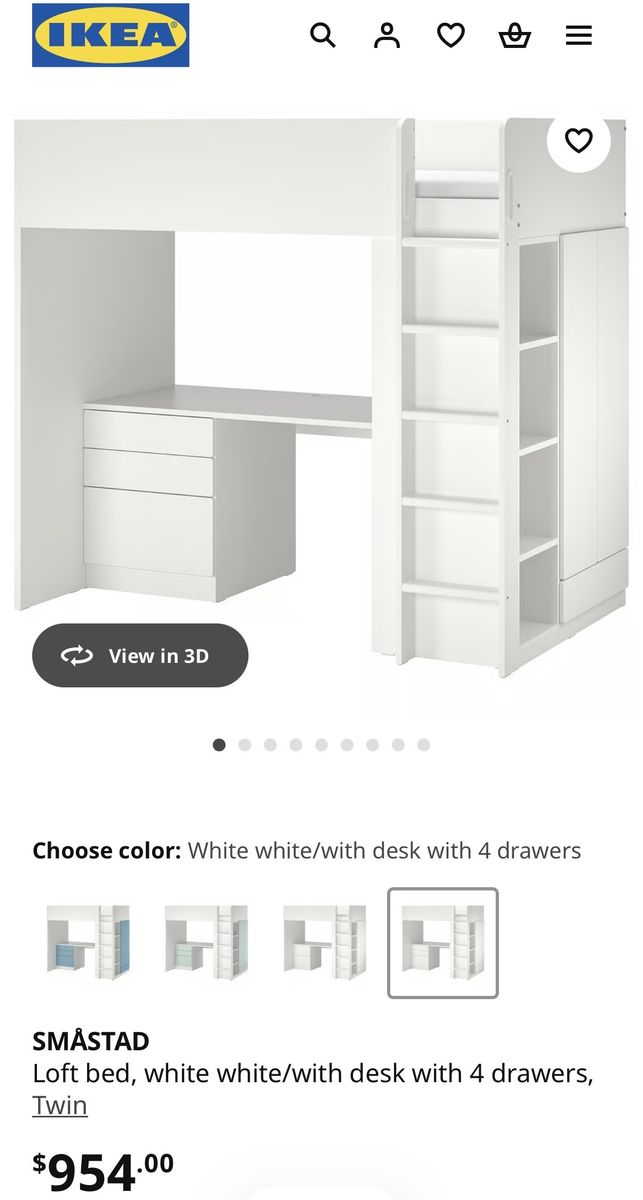Tap View in 3D
The height and width of the screenshot is (1200, 643).
pos(140,656)
